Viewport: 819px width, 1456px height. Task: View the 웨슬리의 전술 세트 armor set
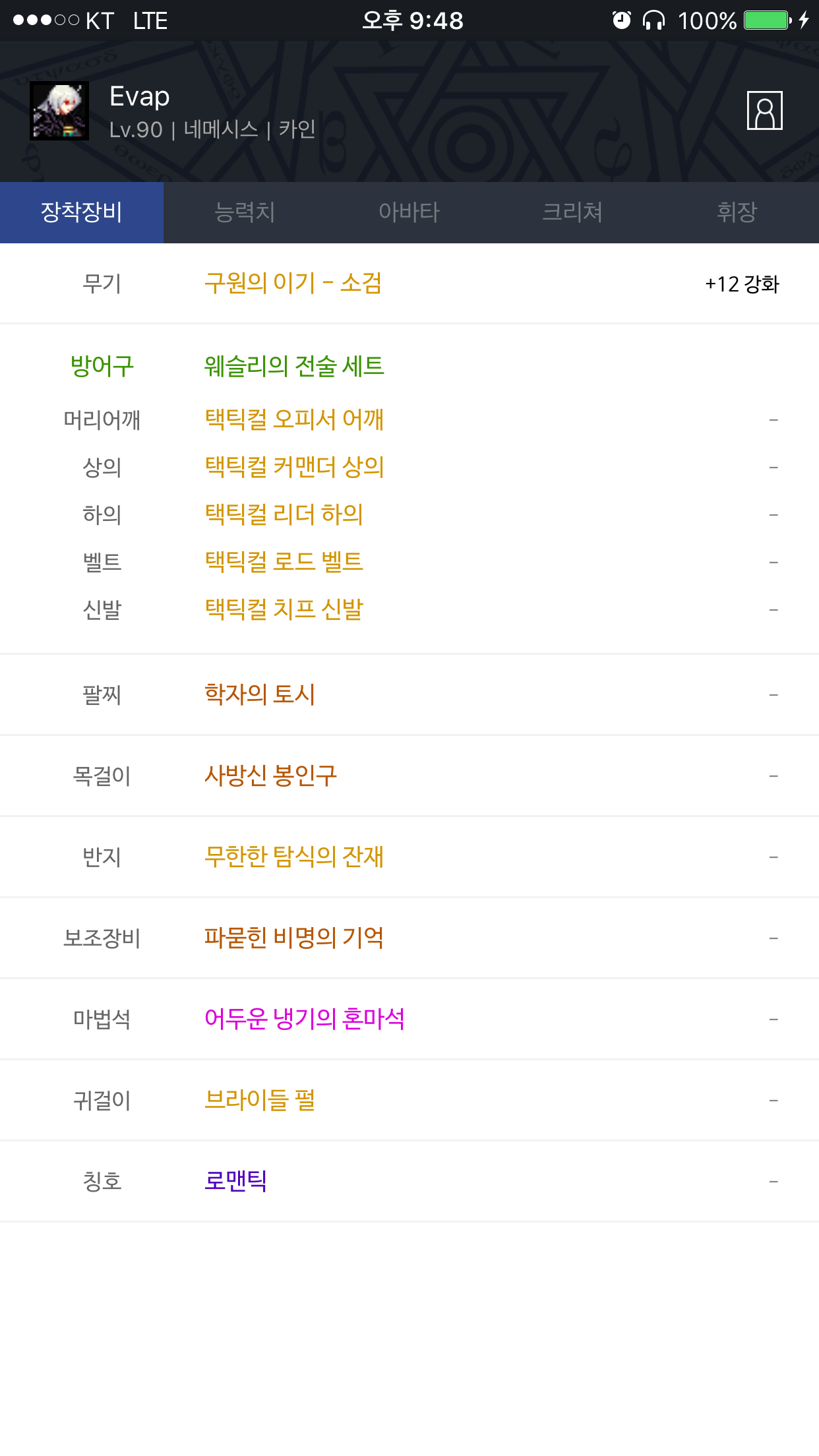[294, 366]
